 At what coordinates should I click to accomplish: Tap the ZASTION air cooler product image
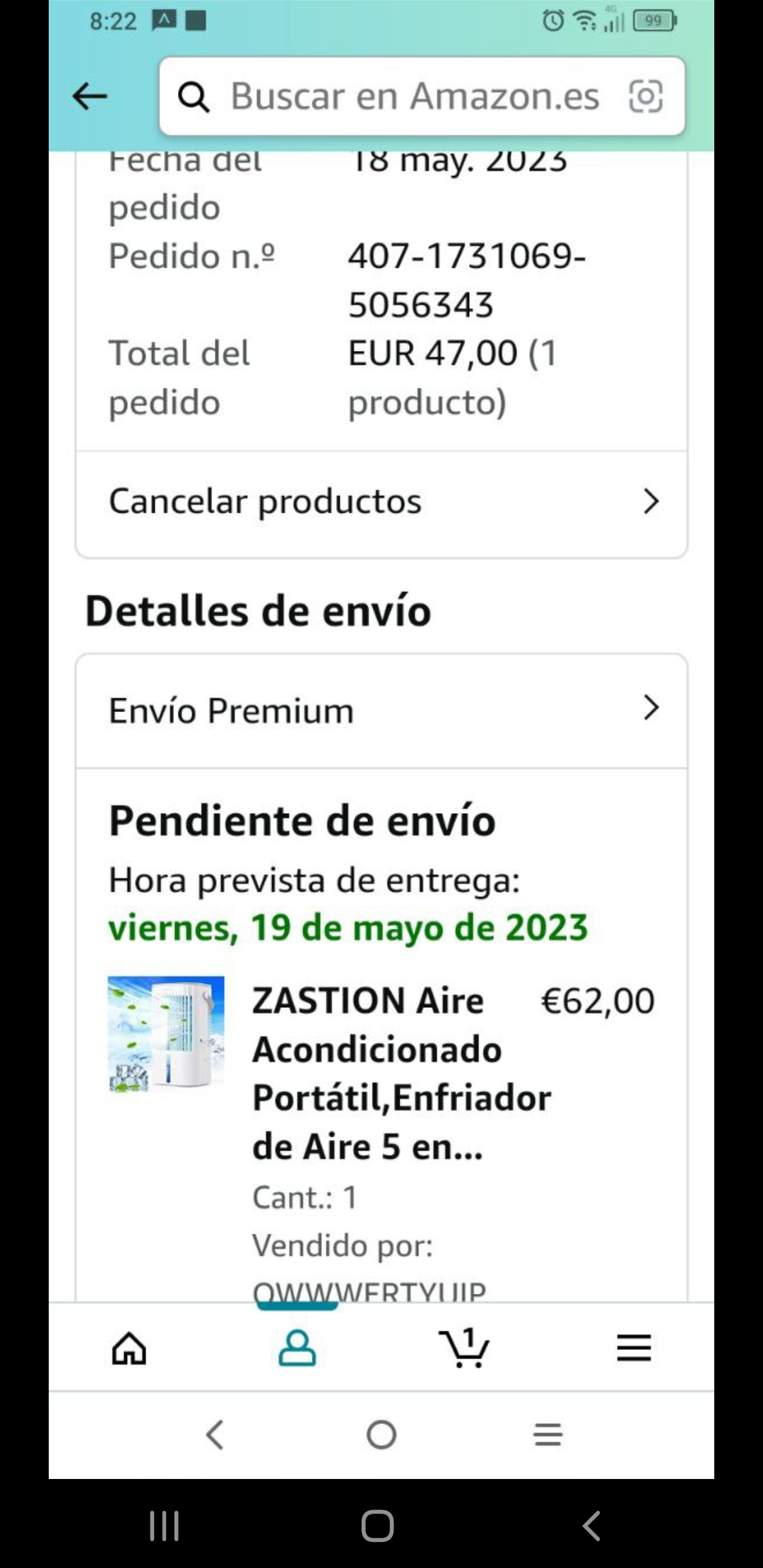tap(166, 1034)
